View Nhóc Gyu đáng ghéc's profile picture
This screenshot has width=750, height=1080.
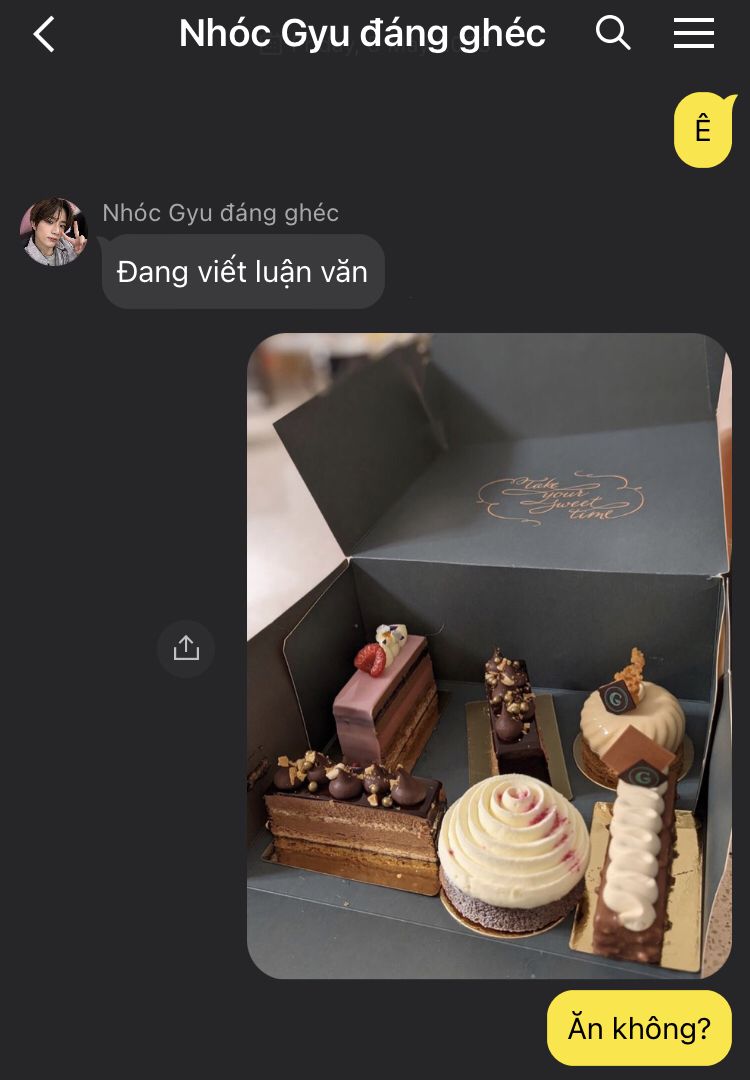pos(54,232)
